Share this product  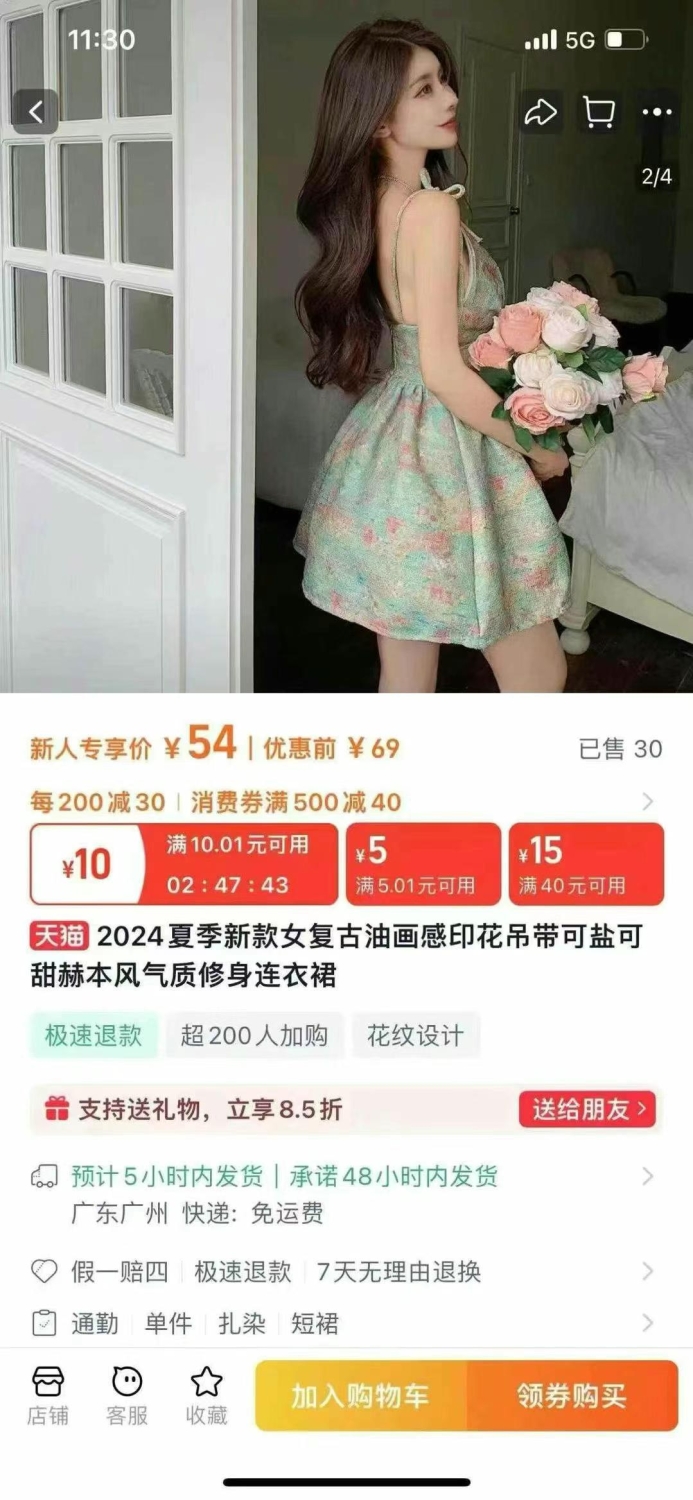pyautogui.click(x=540, y=112)
